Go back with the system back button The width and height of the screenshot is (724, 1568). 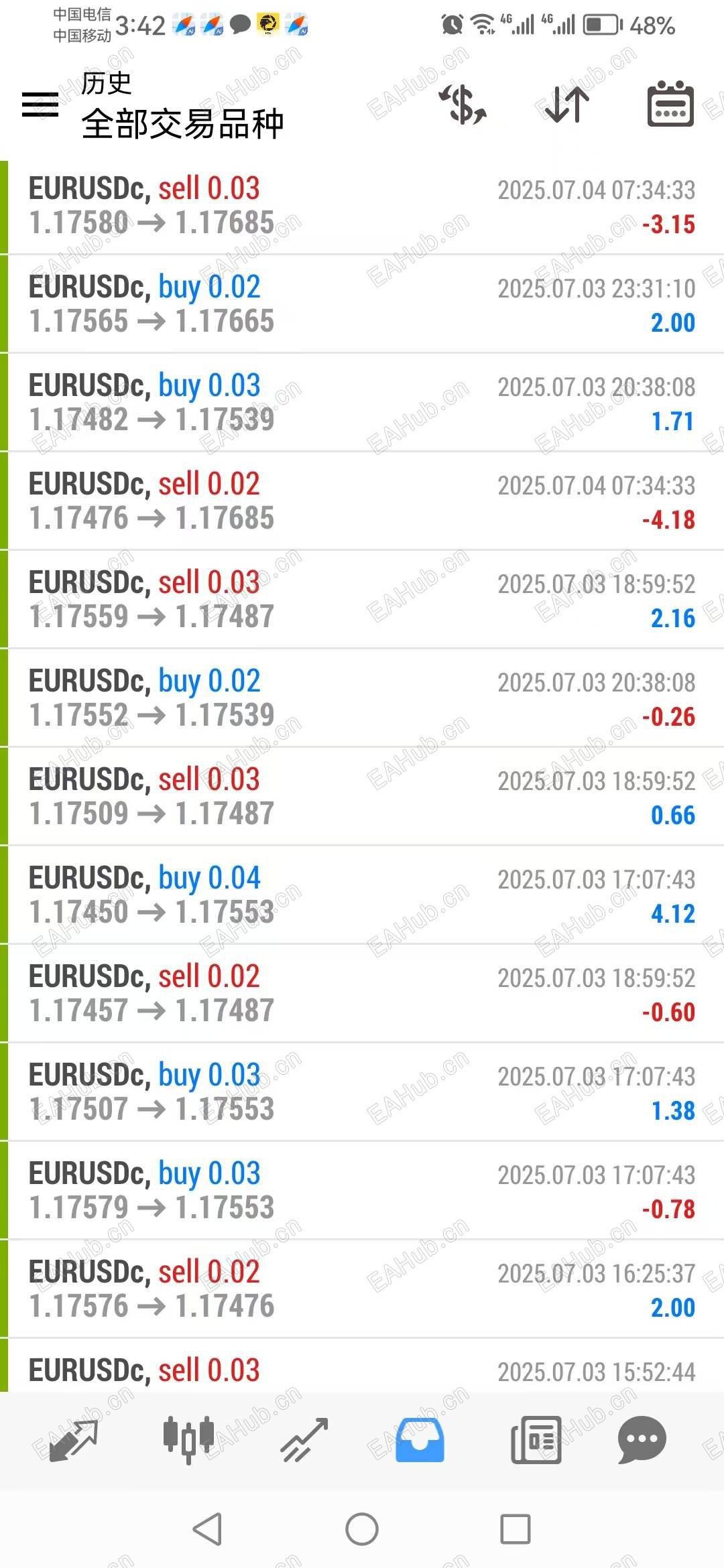208,1529
